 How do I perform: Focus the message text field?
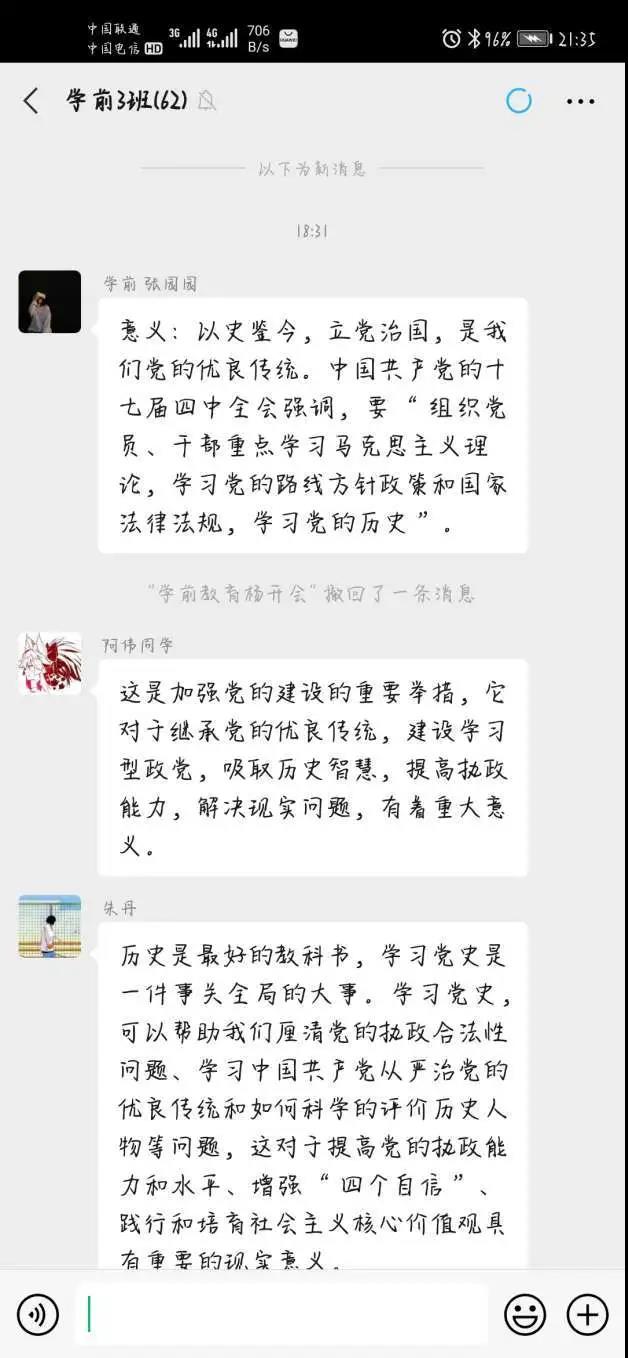click(x=282, y=1314)
